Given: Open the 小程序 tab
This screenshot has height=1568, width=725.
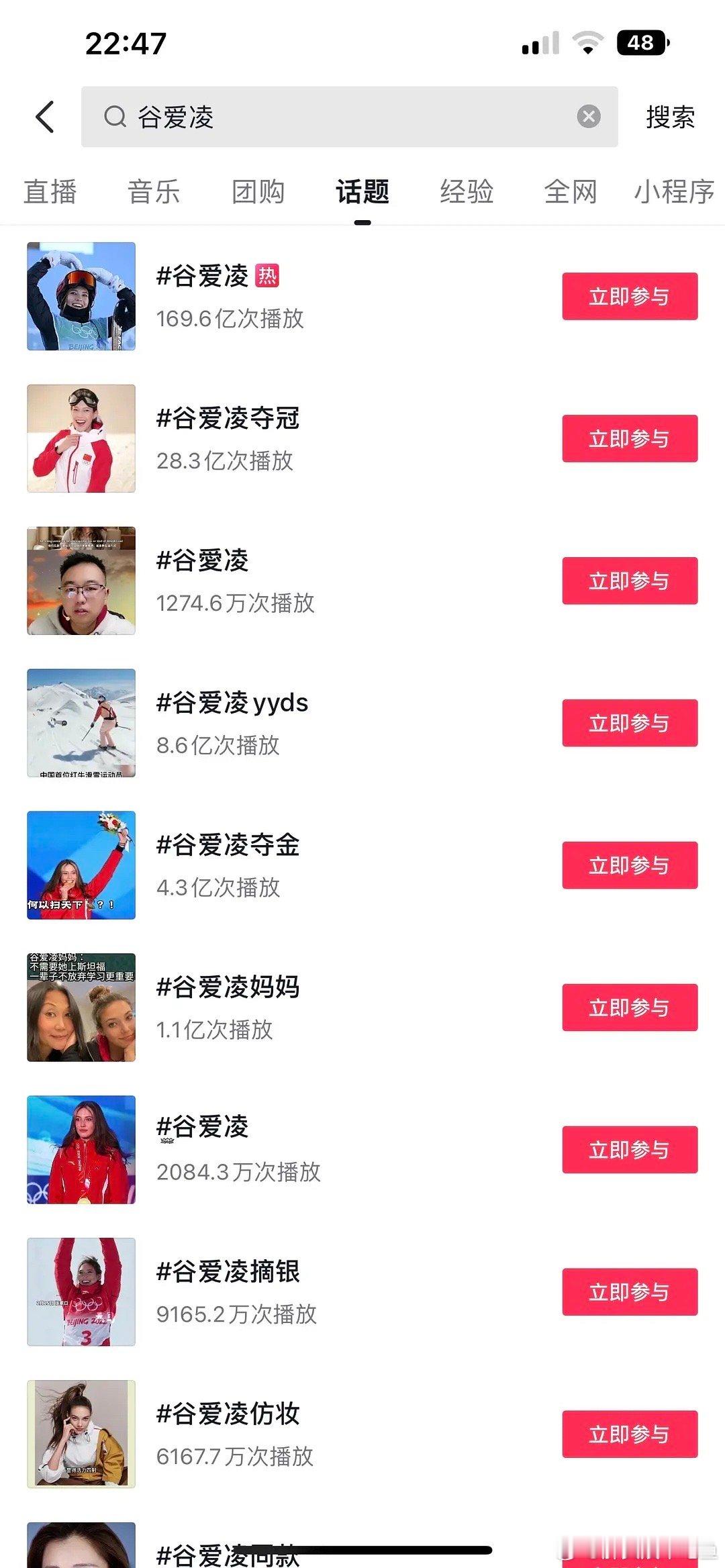Looking at the screenshot, I should (x=674, y=192).
